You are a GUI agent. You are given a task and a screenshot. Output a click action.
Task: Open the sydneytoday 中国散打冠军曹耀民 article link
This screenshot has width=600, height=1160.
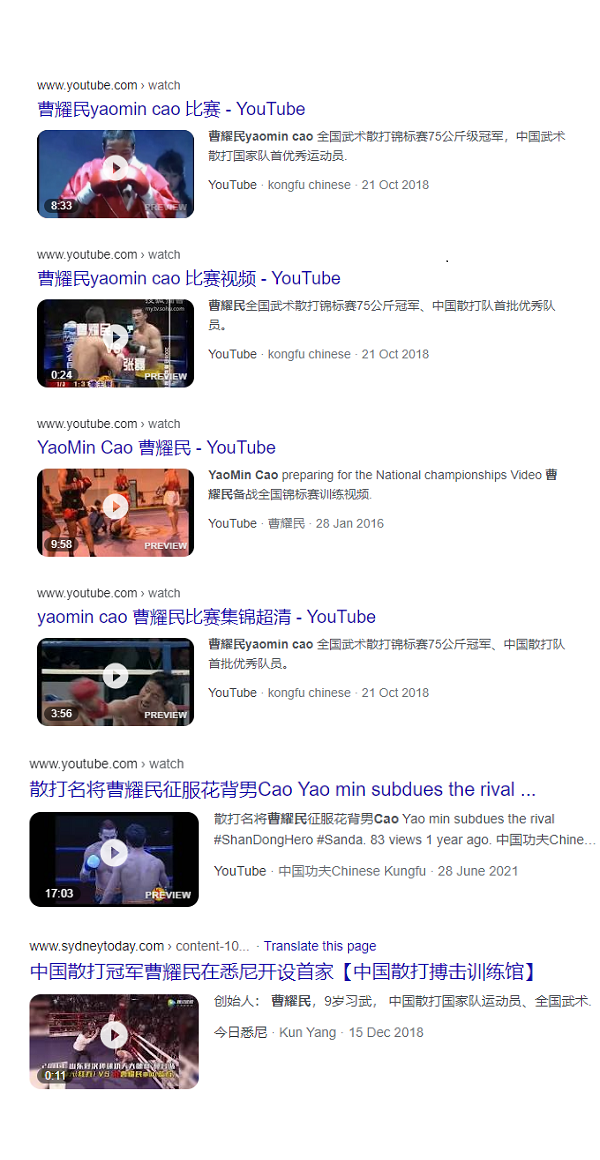[283, 971]
